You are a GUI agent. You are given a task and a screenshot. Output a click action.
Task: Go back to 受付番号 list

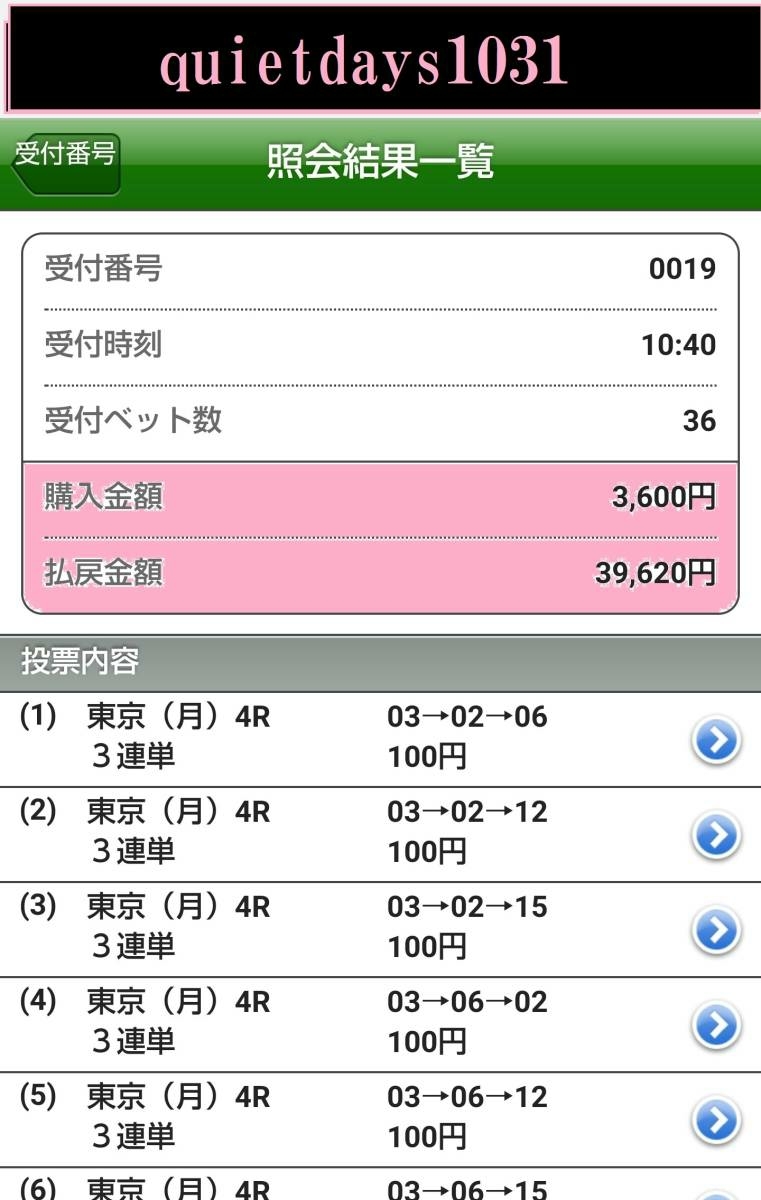65,163
